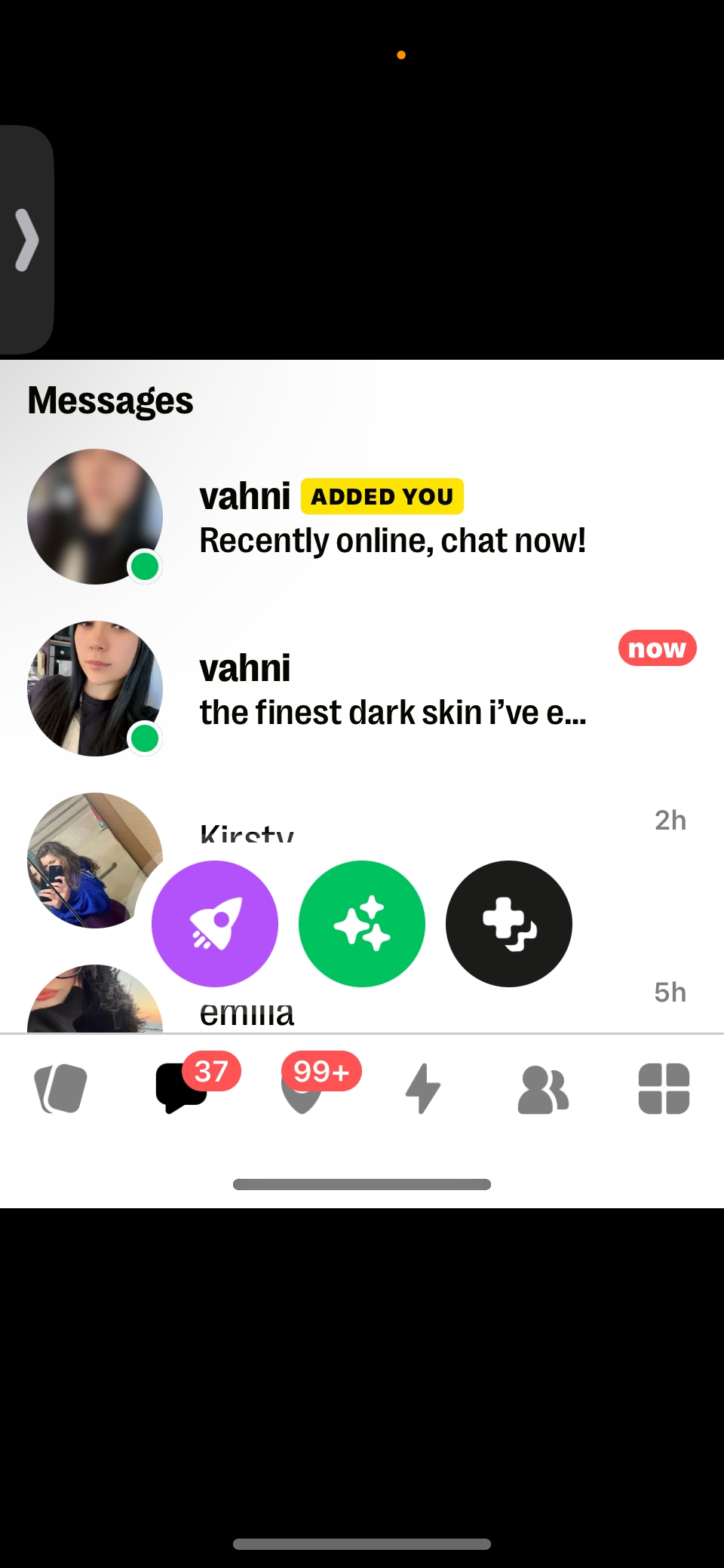Switch to the swipe cards tab
The height and width of the screenshot is (1568, 724).
click(60, 1088)
